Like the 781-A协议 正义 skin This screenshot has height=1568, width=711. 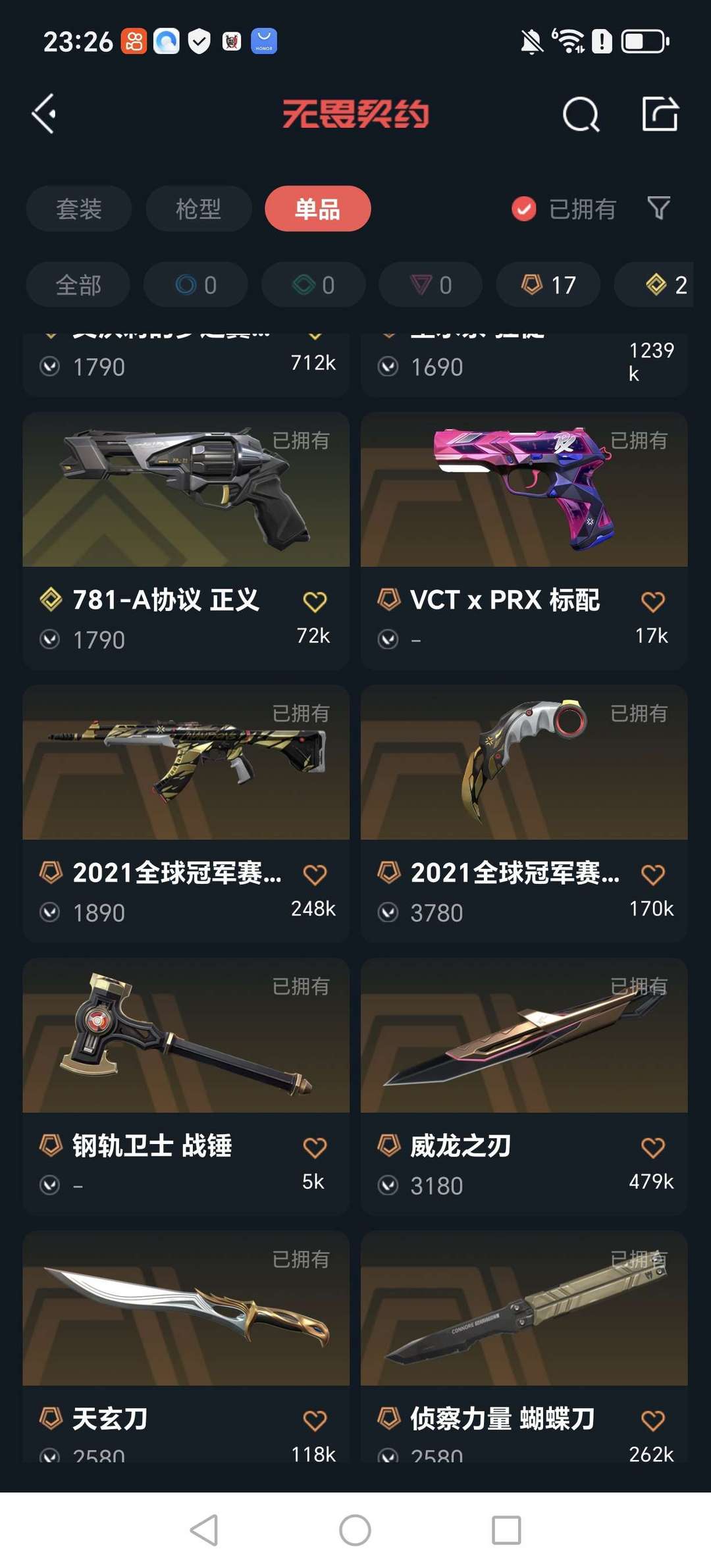[x=315, y=601]
